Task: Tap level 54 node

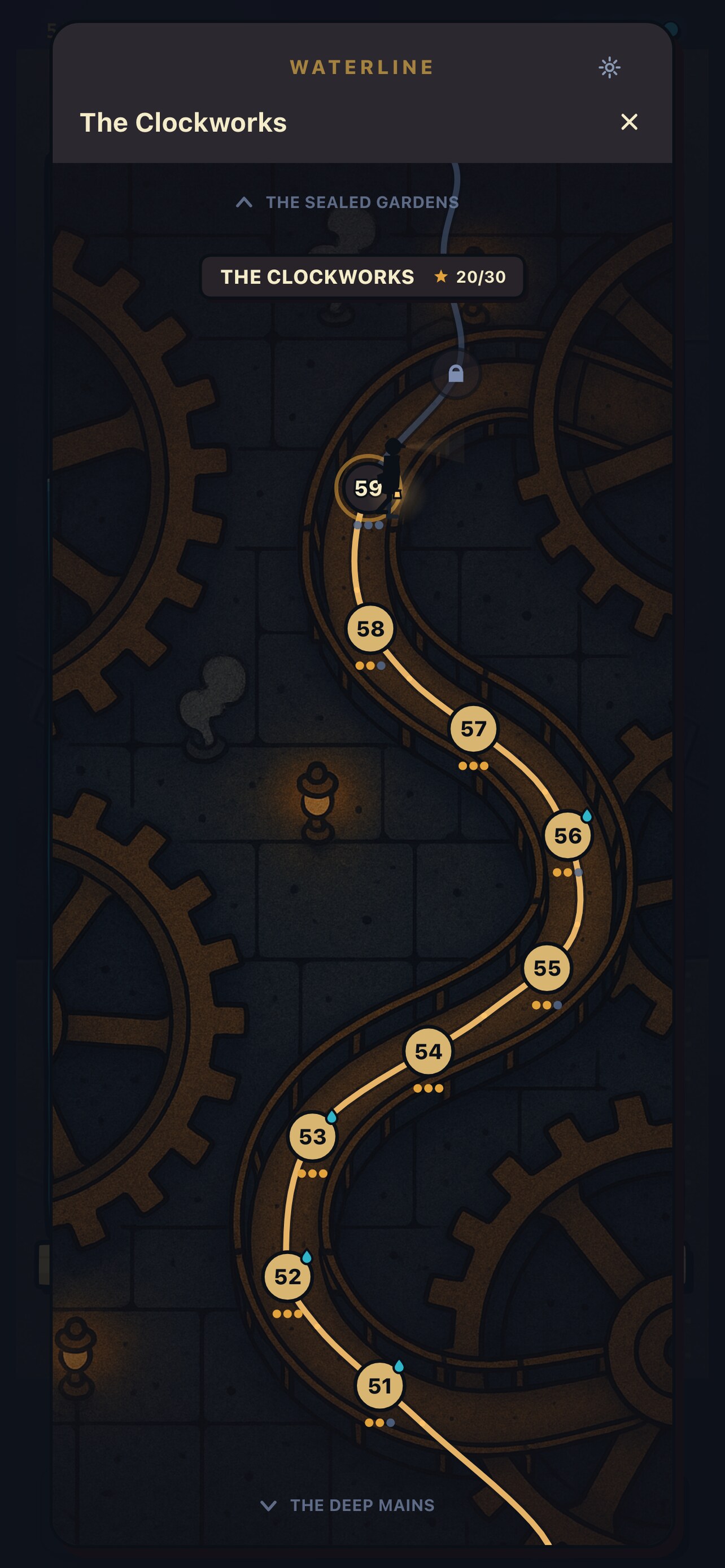Action: pyautogui.click(x=428, y=1051)
